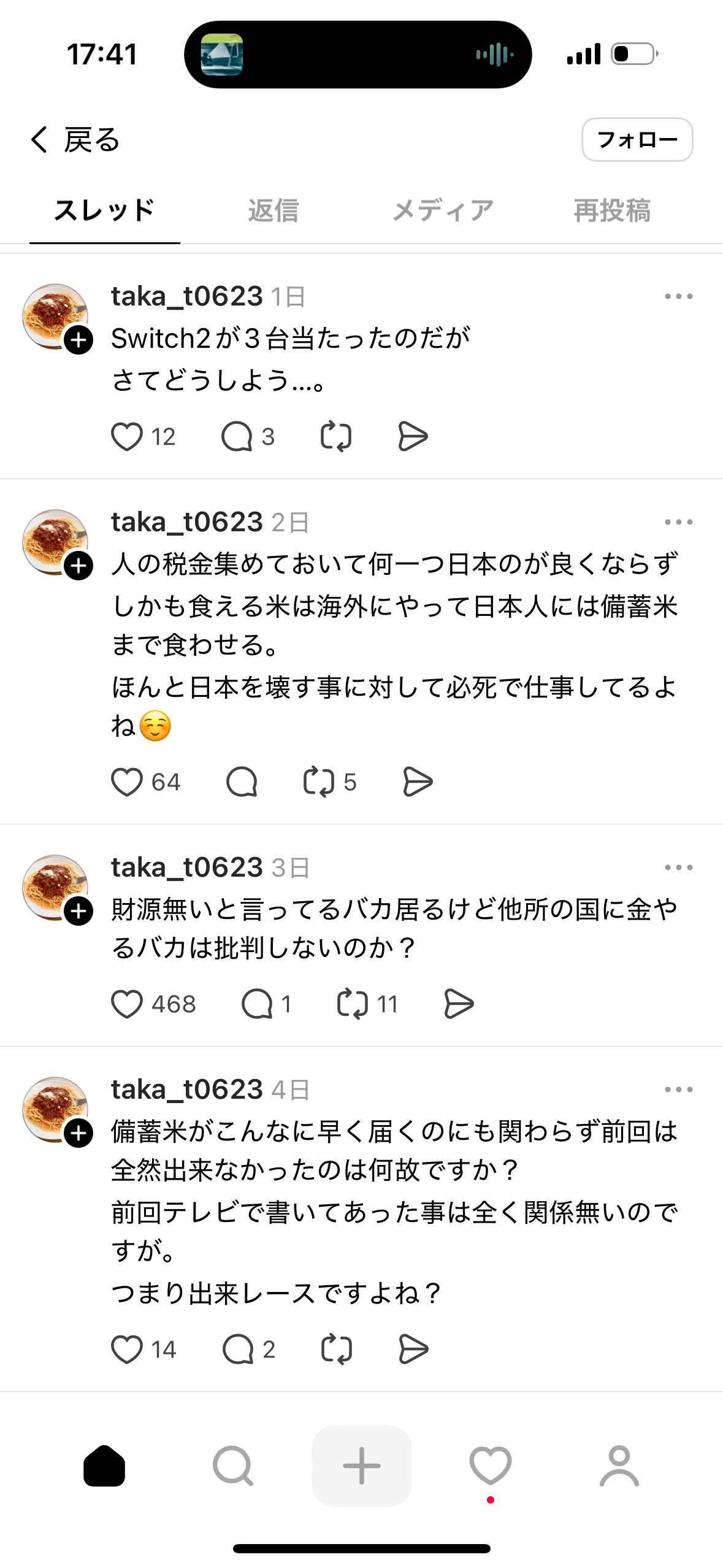Share the 出来レース post via the send icon

(x=413, y=1350)
